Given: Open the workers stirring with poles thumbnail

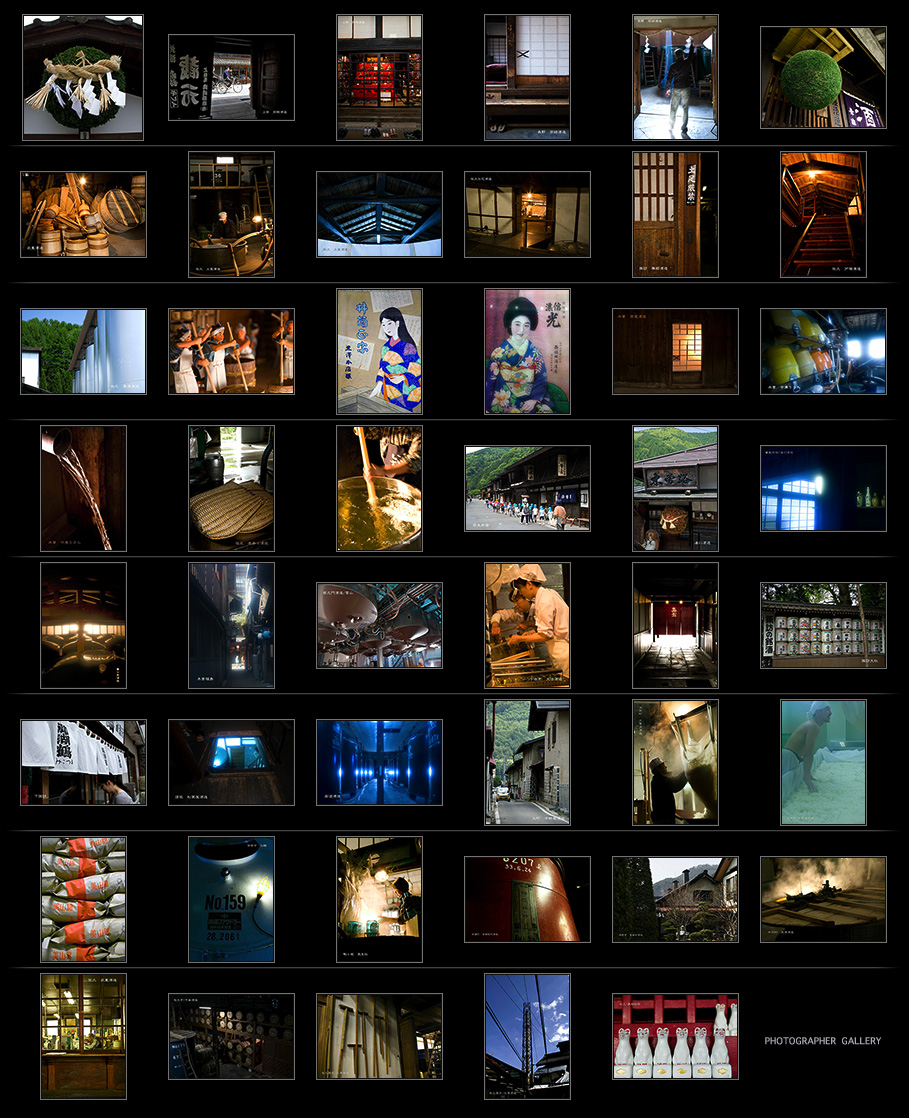Looking at the screenshot, I should pos(231,351).
